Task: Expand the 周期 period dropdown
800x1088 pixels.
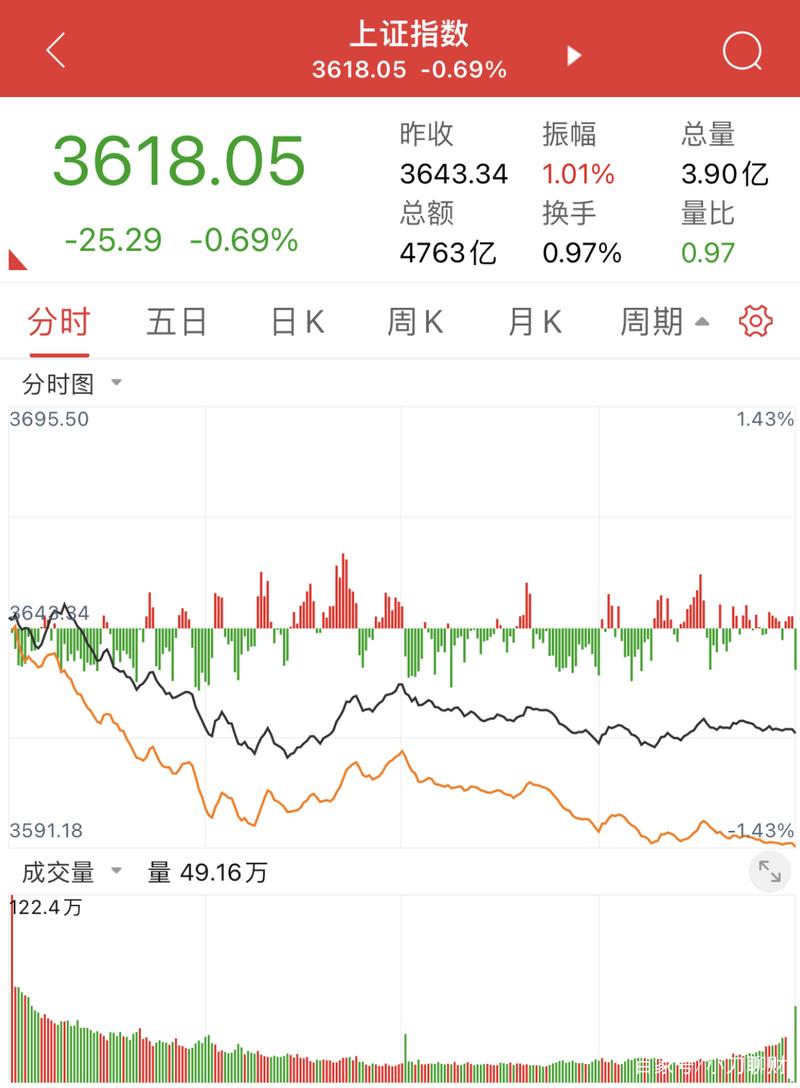Action: [665, 322]
